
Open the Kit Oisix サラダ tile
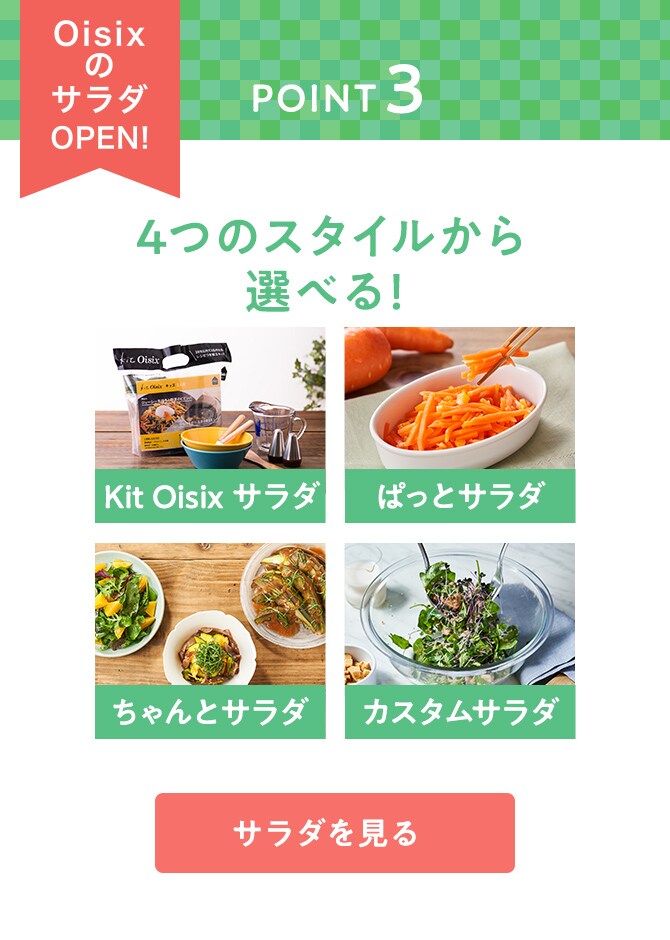pos(210,425)
